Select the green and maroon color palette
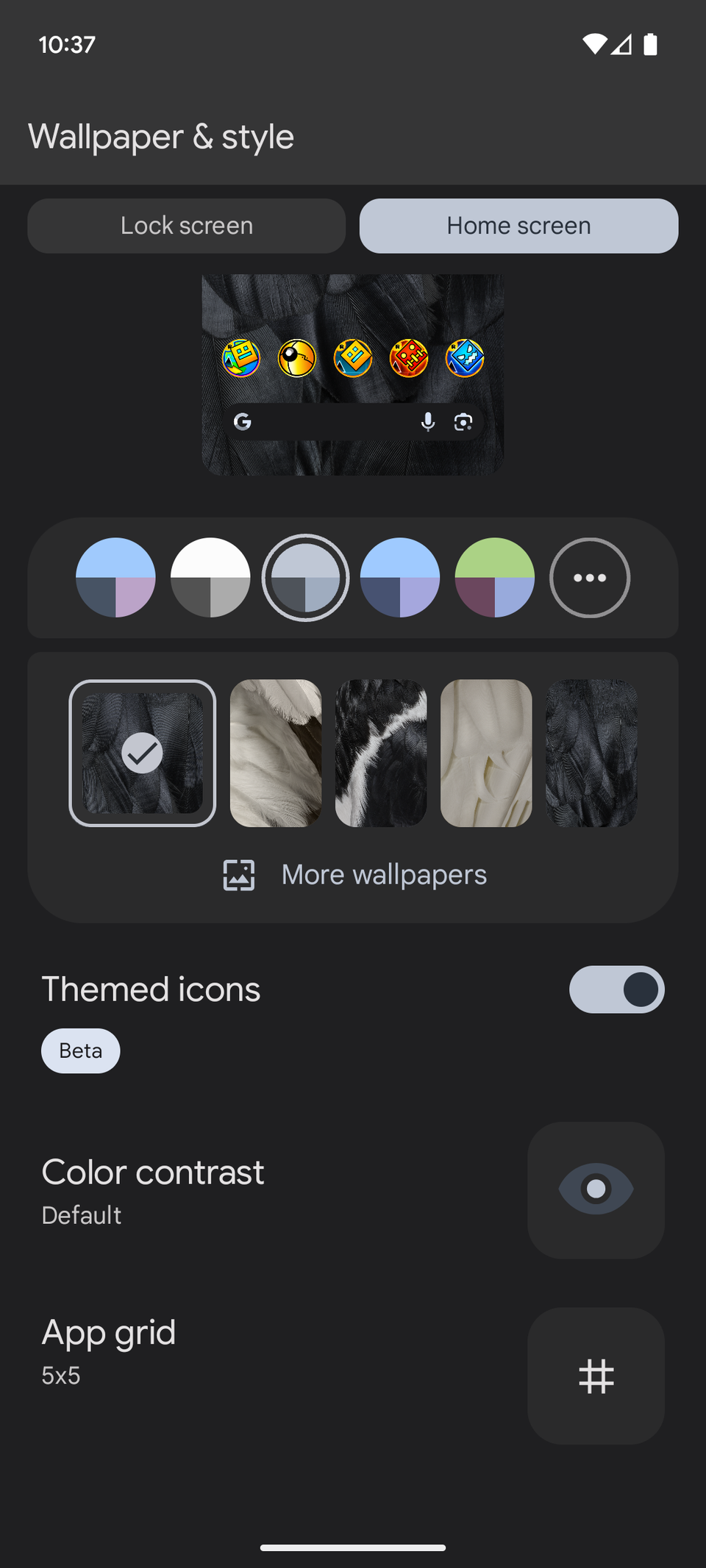The height and width of the screenshot is (1568, 706). click(x=495, y=578)
